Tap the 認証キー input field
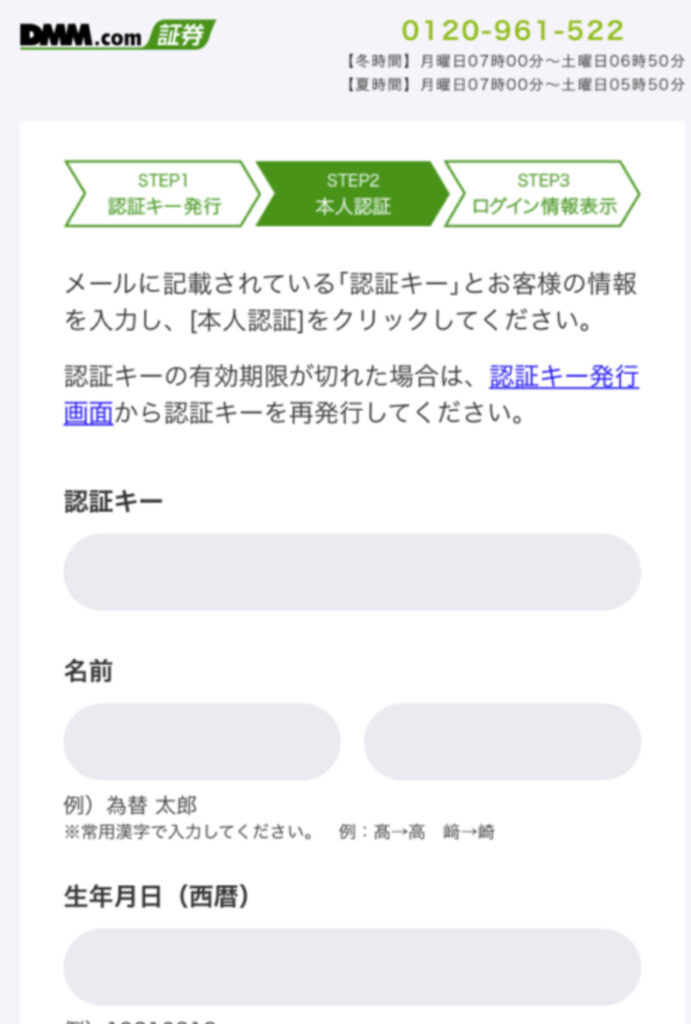691x1024 pixels. pos(352,572)
